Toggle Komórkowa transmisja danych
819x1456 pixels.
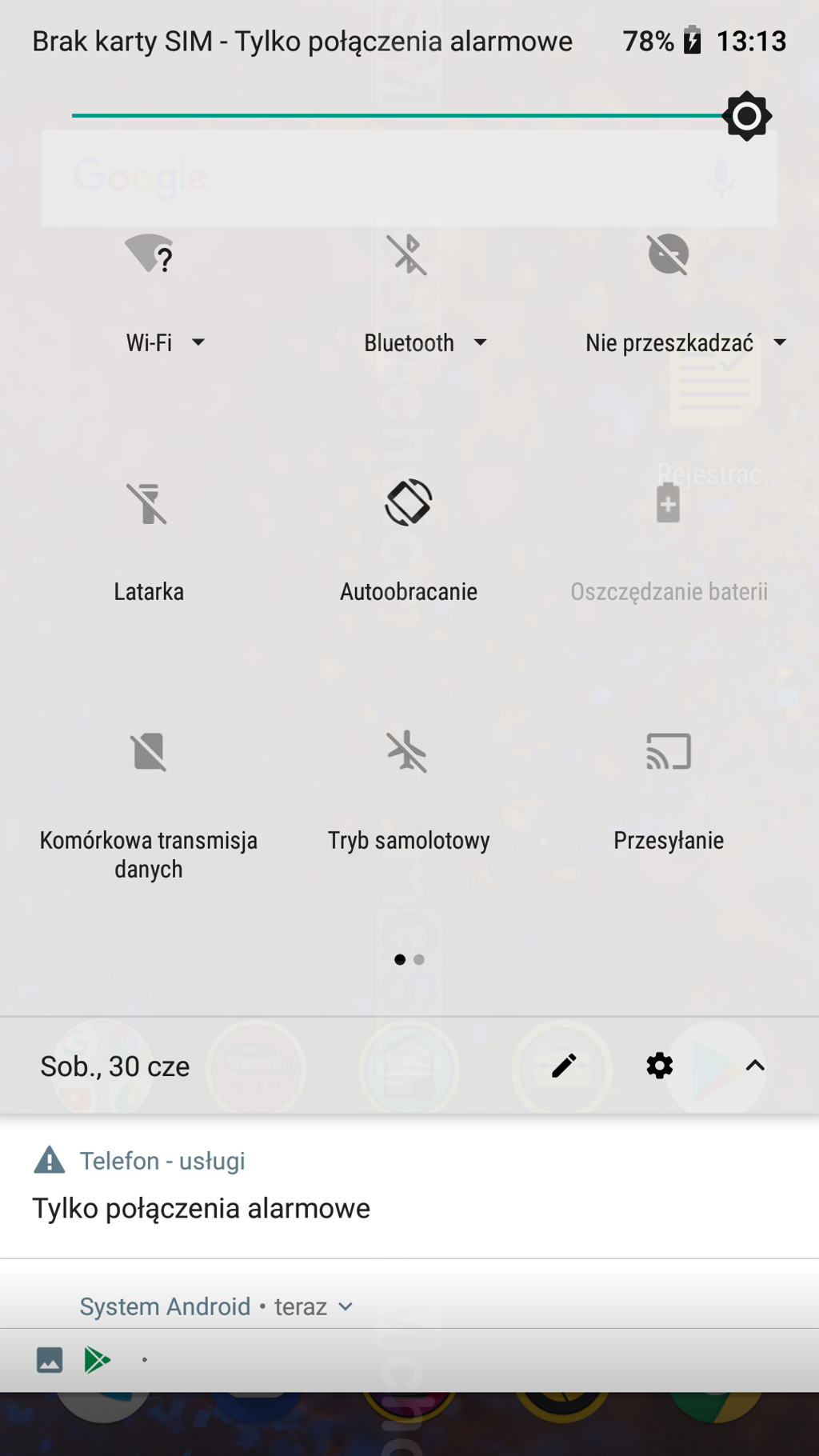coord(149,753)
